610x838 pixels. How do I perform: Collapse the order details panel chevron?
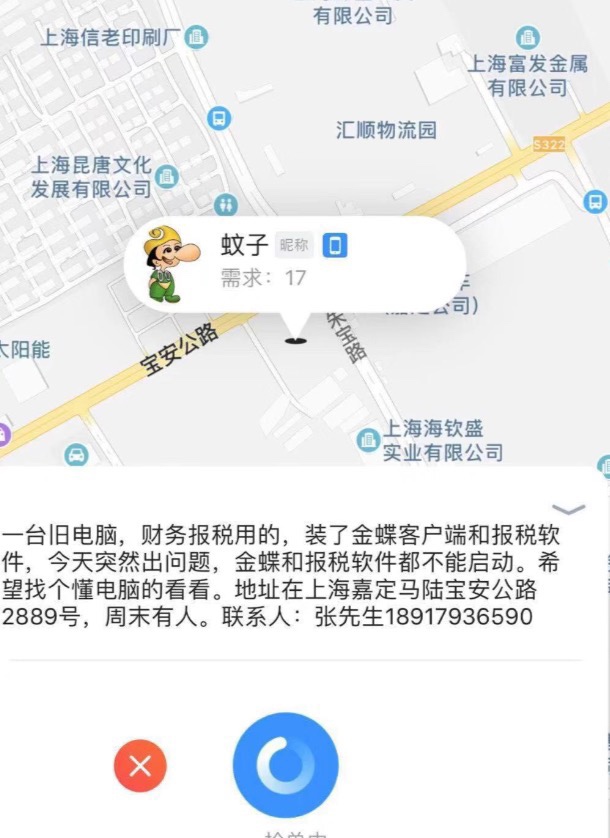568,510
